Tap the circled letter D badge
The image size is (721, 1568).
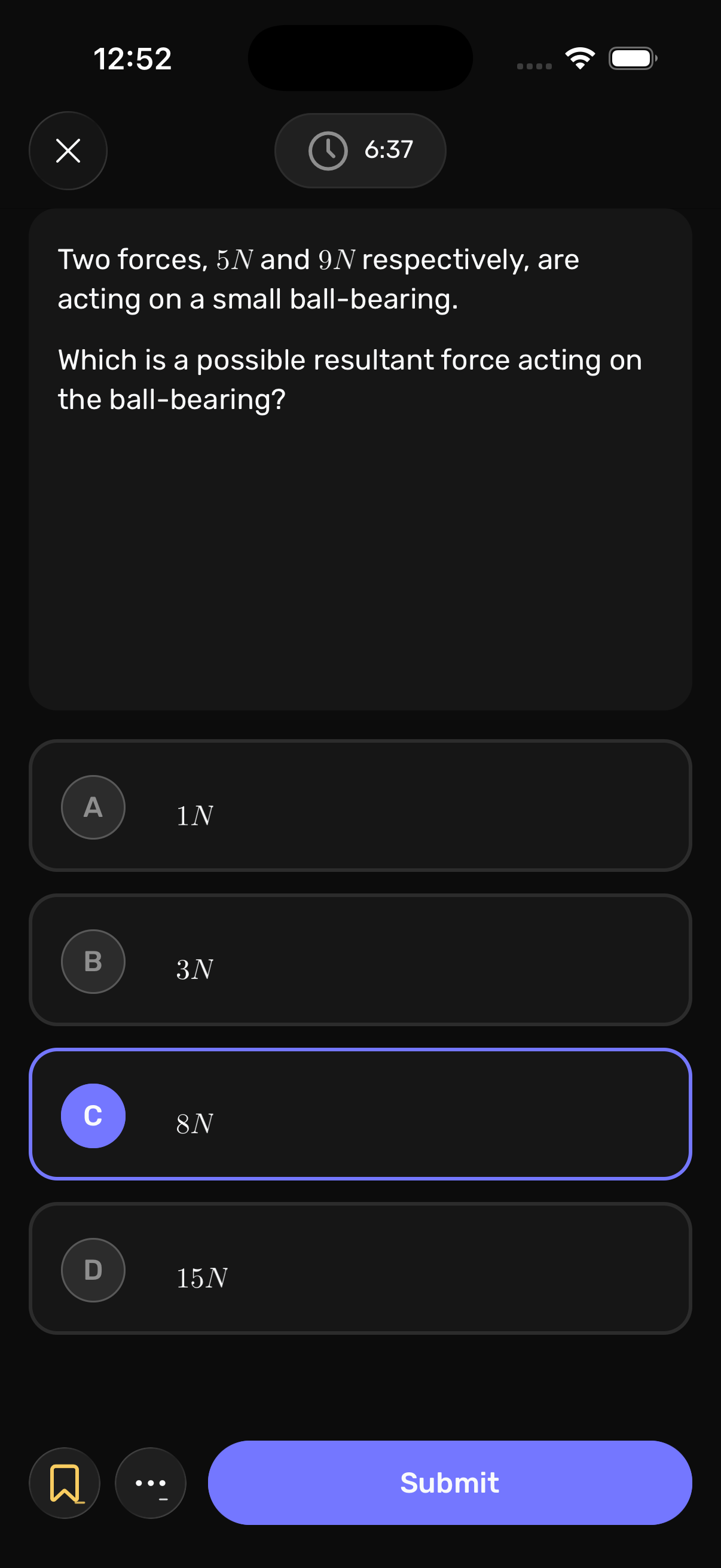93,1269
